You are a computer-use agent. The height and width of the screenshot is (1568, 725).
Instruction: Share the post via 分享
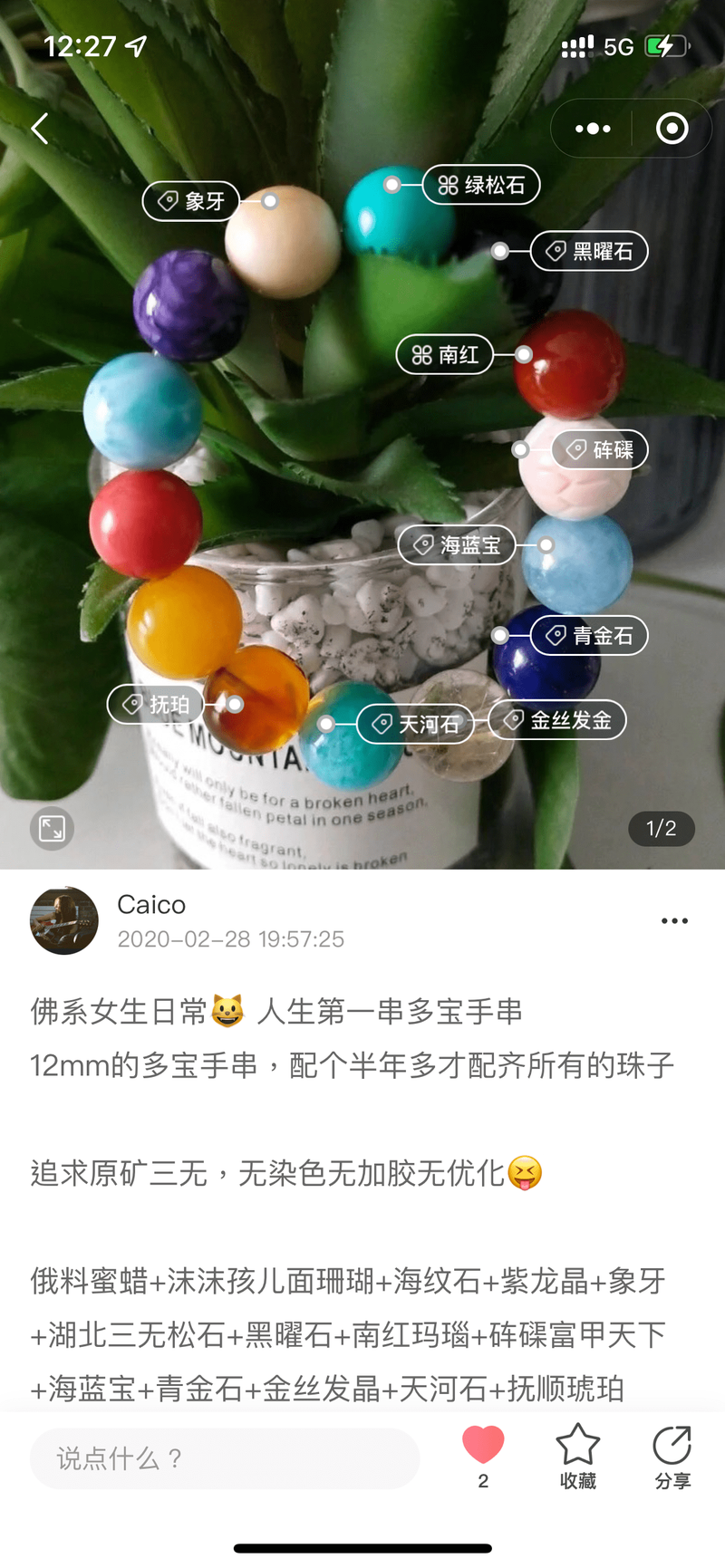coord(672,1455)
